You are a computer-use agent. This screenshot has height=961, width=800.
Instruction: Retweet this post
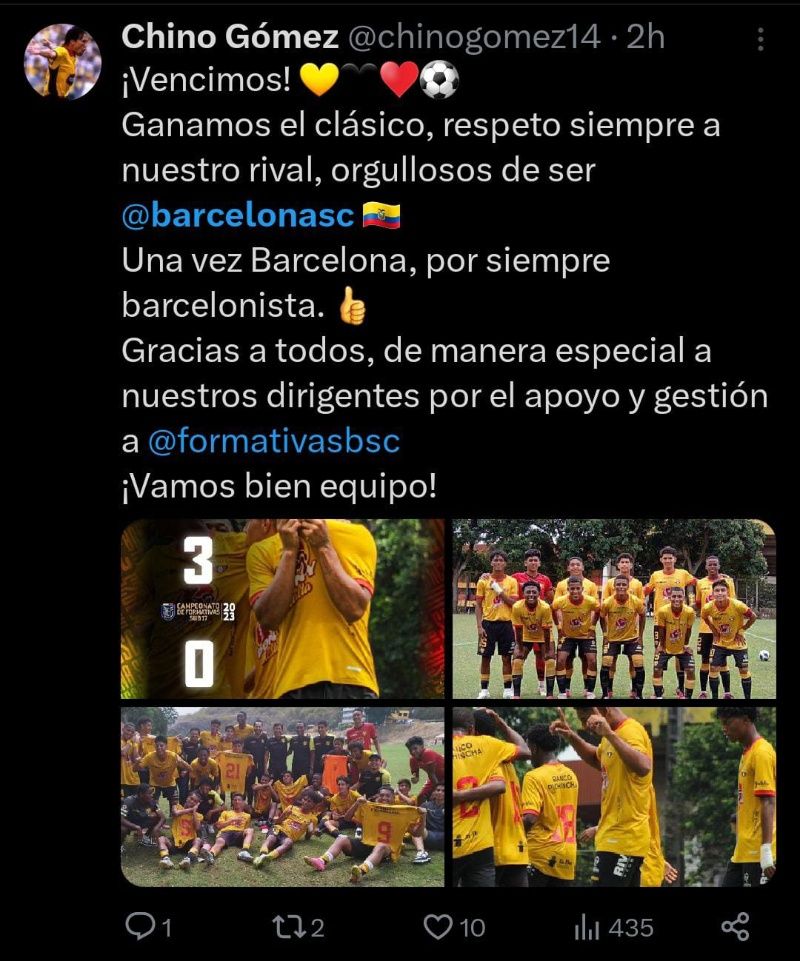288,927
